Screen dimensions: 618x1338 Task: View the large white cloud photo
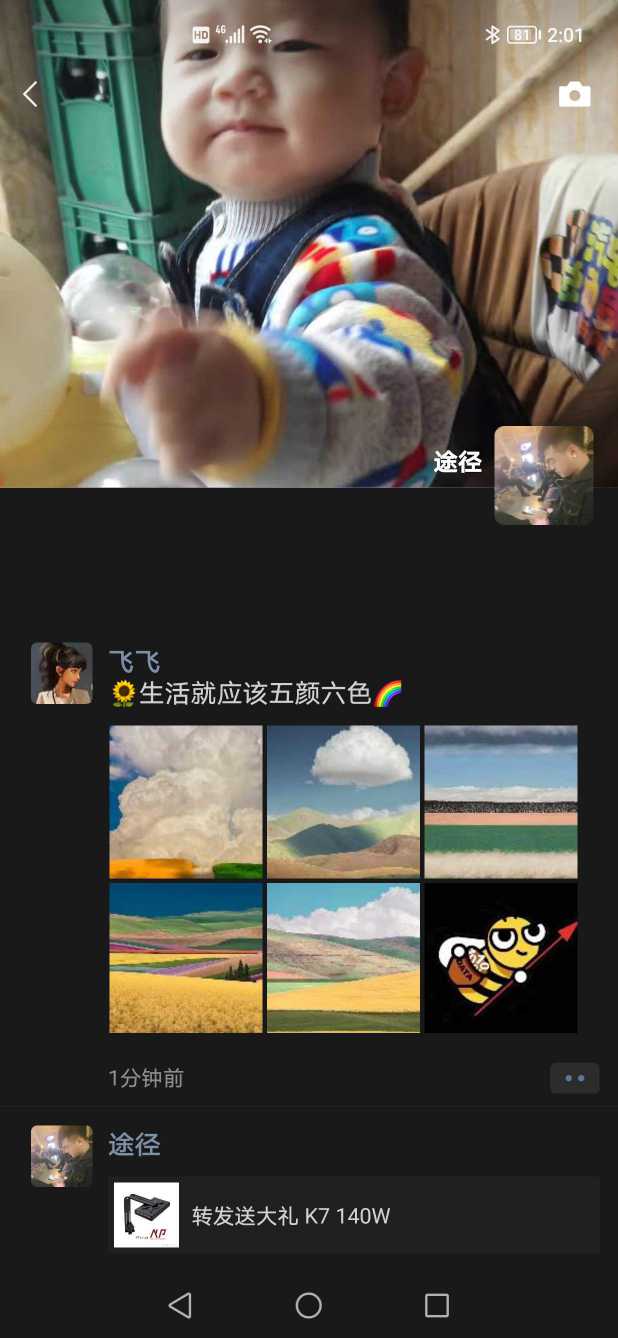point(186,802)
